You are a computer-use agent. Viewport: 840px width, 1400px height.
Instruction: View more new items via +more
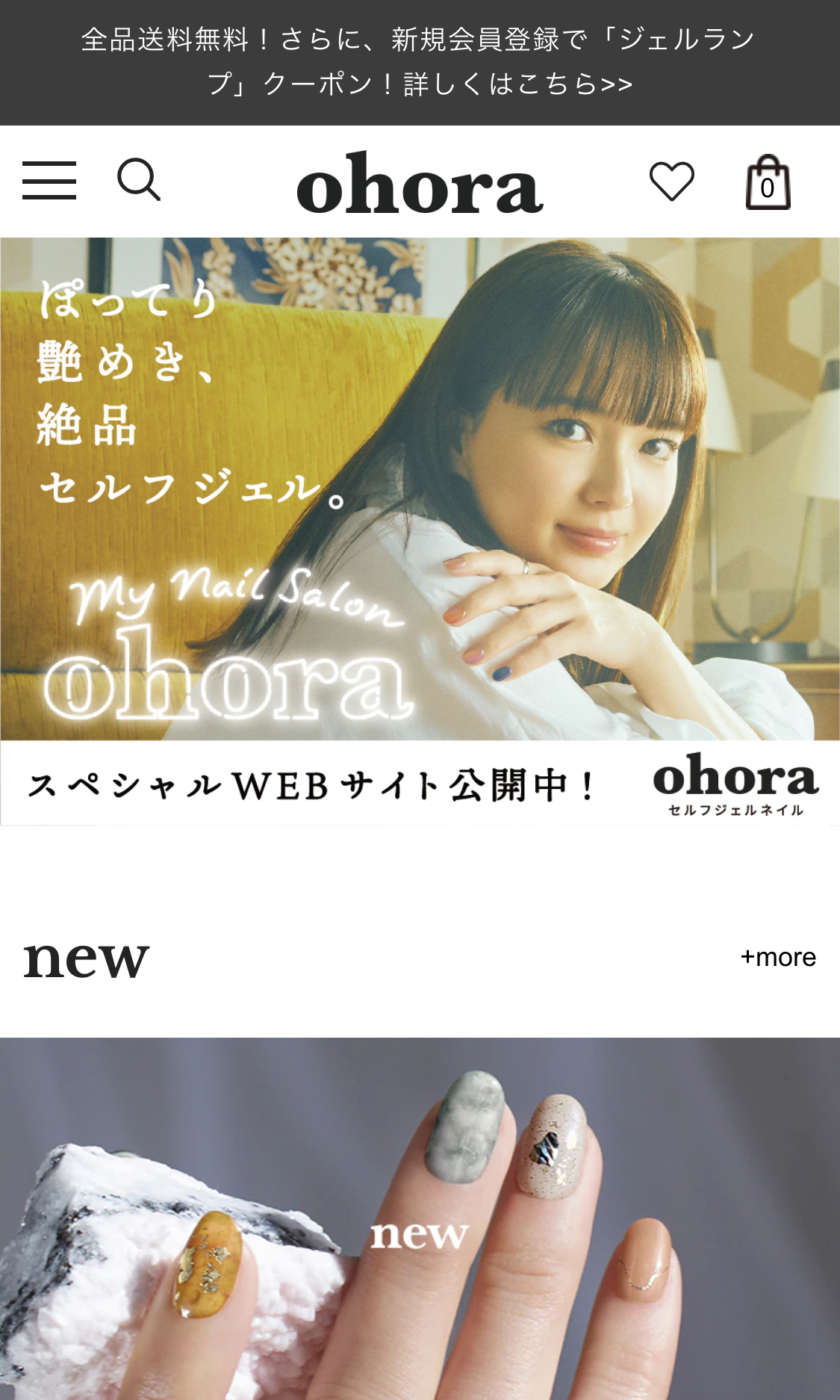click(777, 957)
